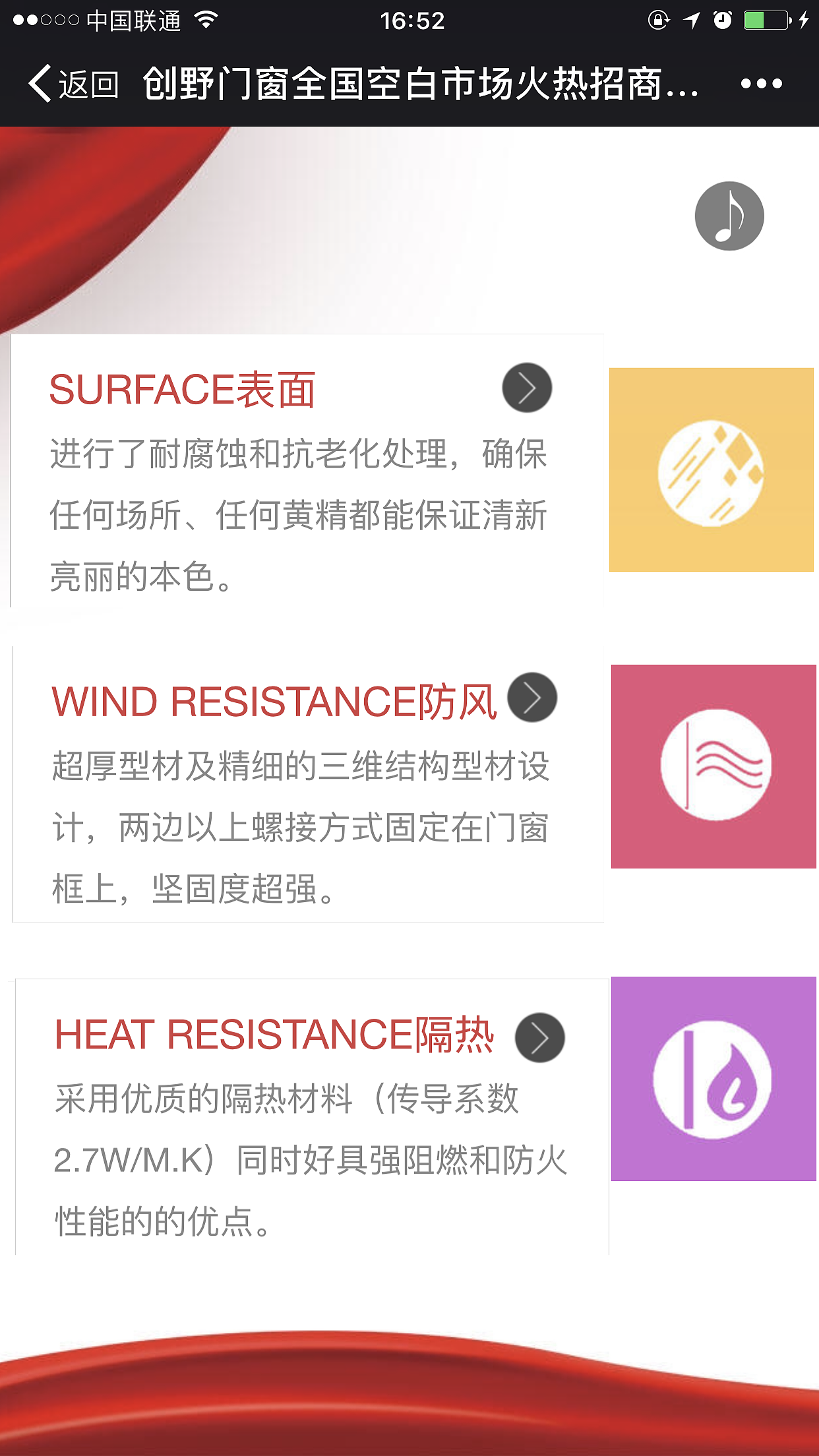This screenshot has height=1456, width=819.
Task: Expand the SURFACE表面 card via its arrow
Action: pyautogui.click(x=527, y=388)
